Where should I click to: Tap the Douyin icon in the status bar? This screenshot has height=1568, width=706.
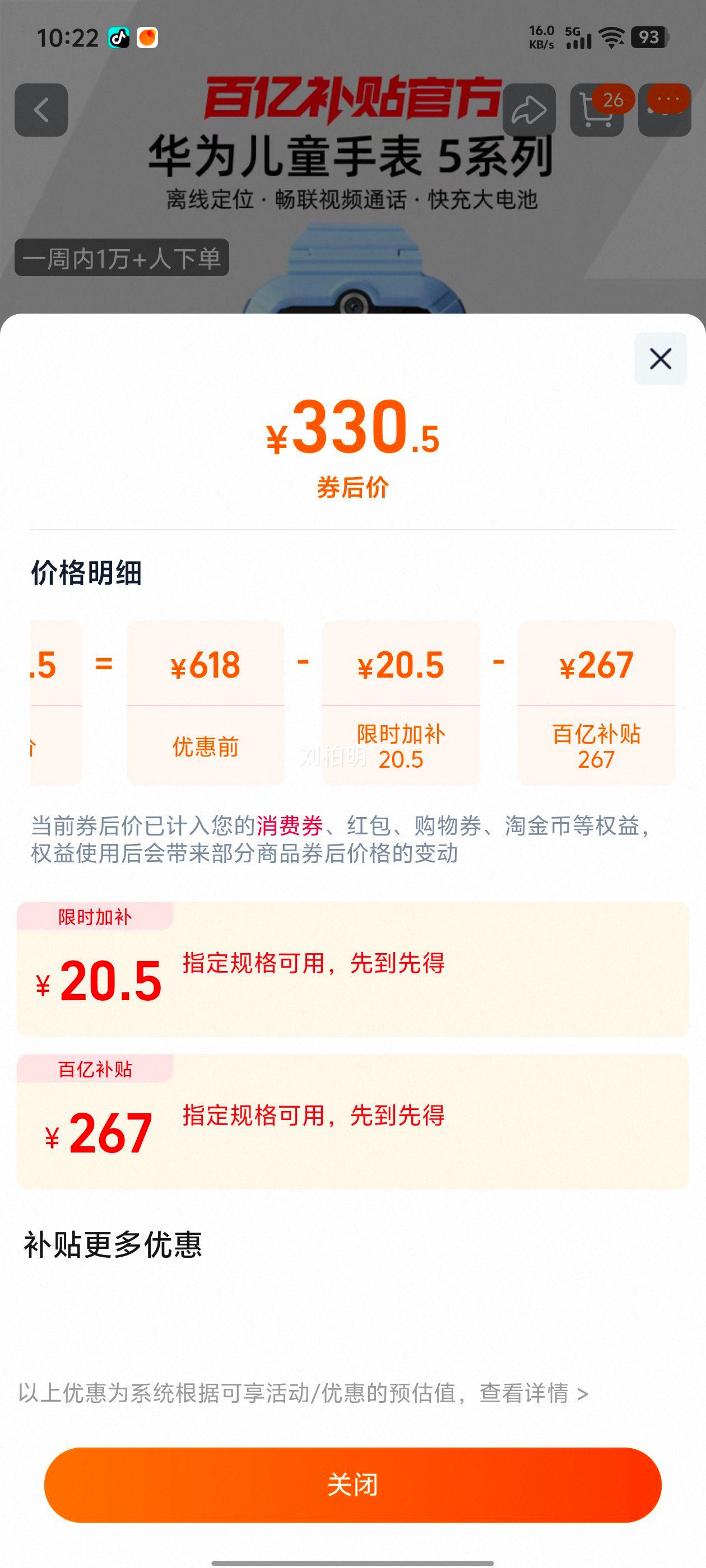pos(118,38)
